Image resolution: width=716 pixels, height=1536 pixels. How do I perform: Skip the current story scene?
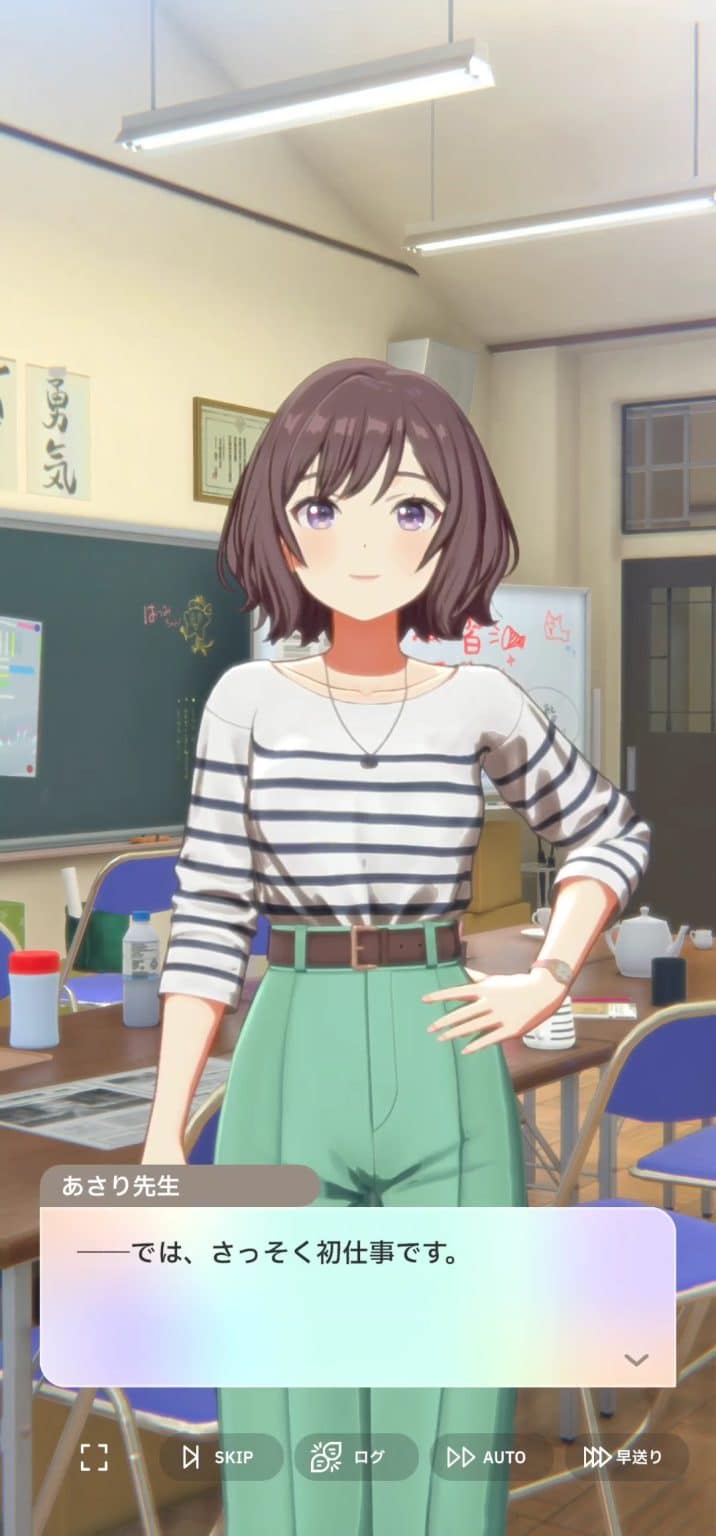click(x=221, y=1457)
